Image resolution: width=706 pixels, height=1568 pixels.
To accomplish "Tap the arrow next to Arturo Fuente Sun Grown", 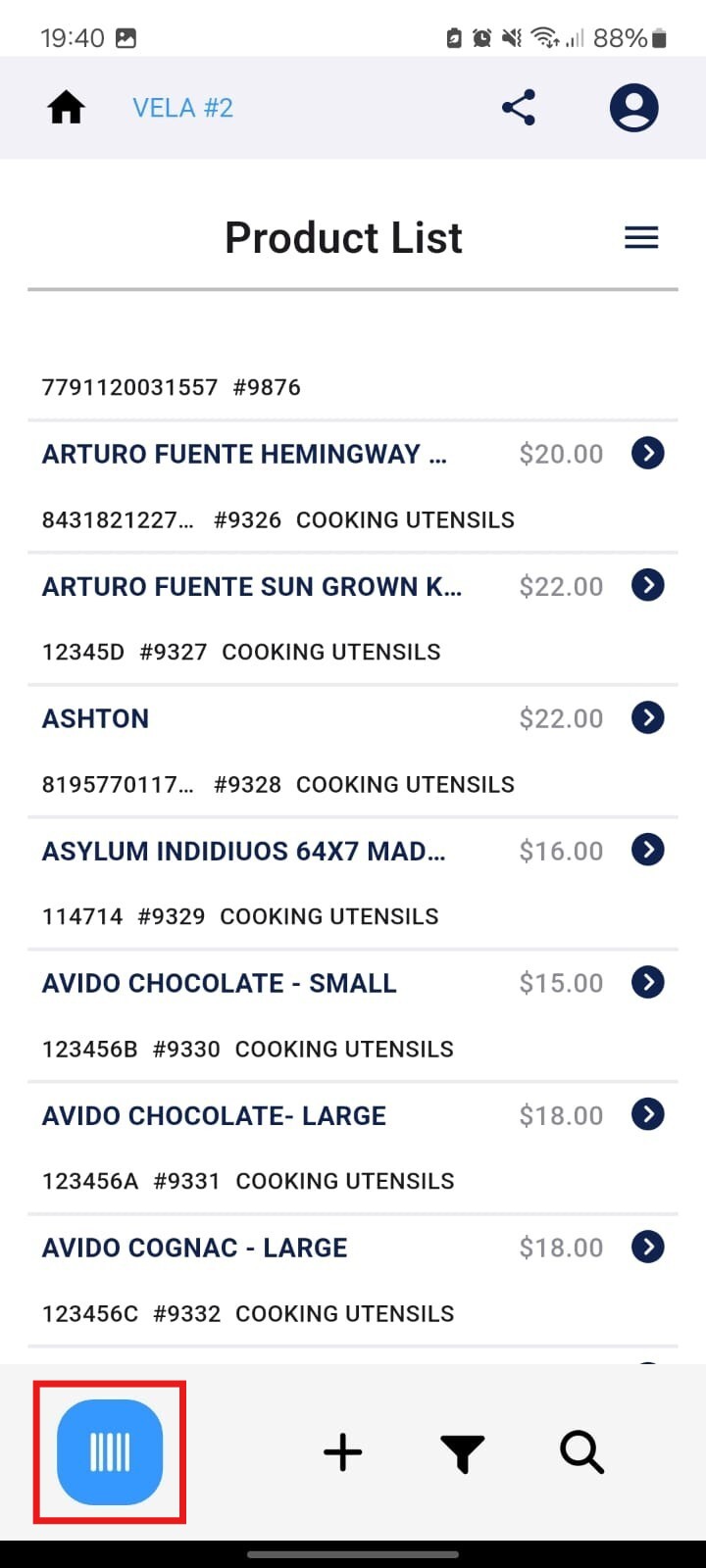I will 648,585.
